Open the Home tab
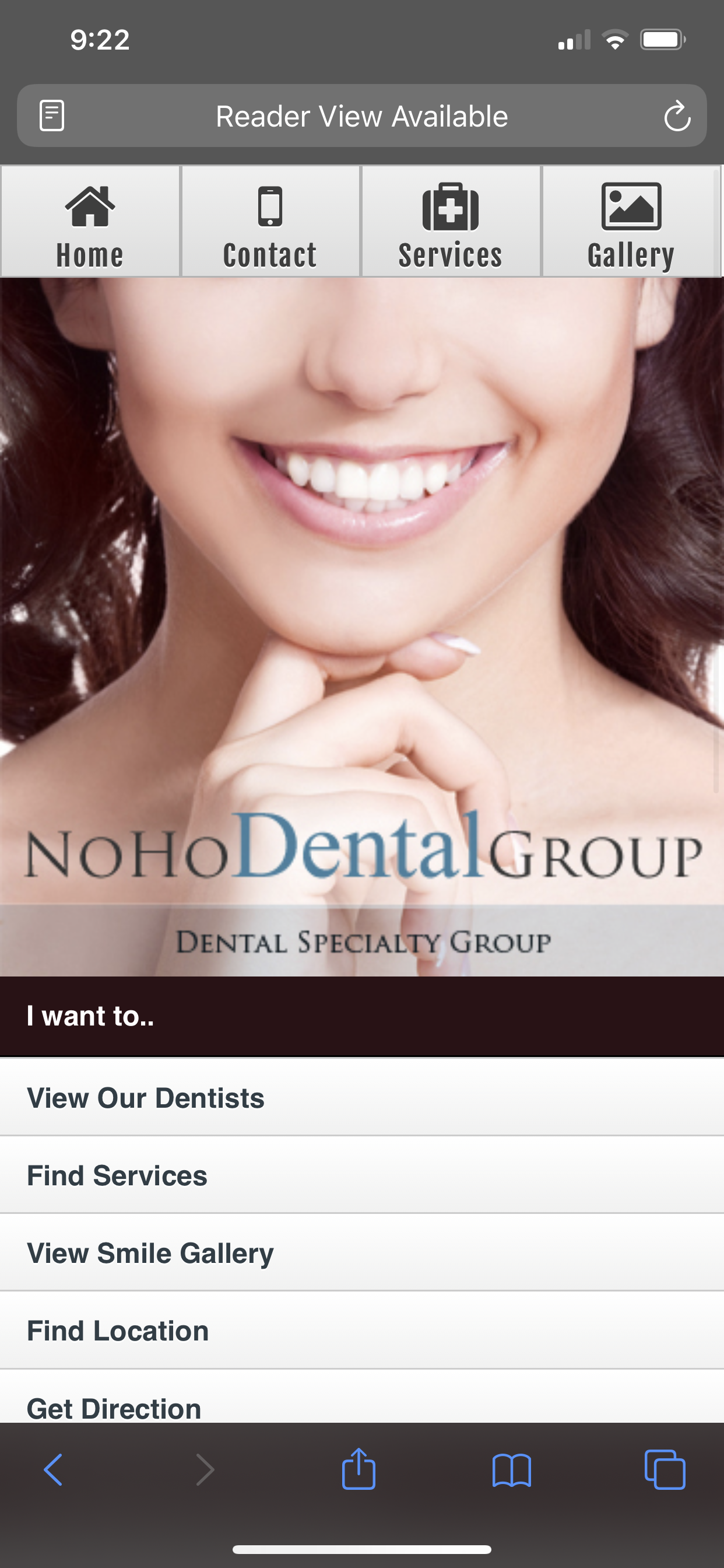724x1568 pixels. (90, 223)
